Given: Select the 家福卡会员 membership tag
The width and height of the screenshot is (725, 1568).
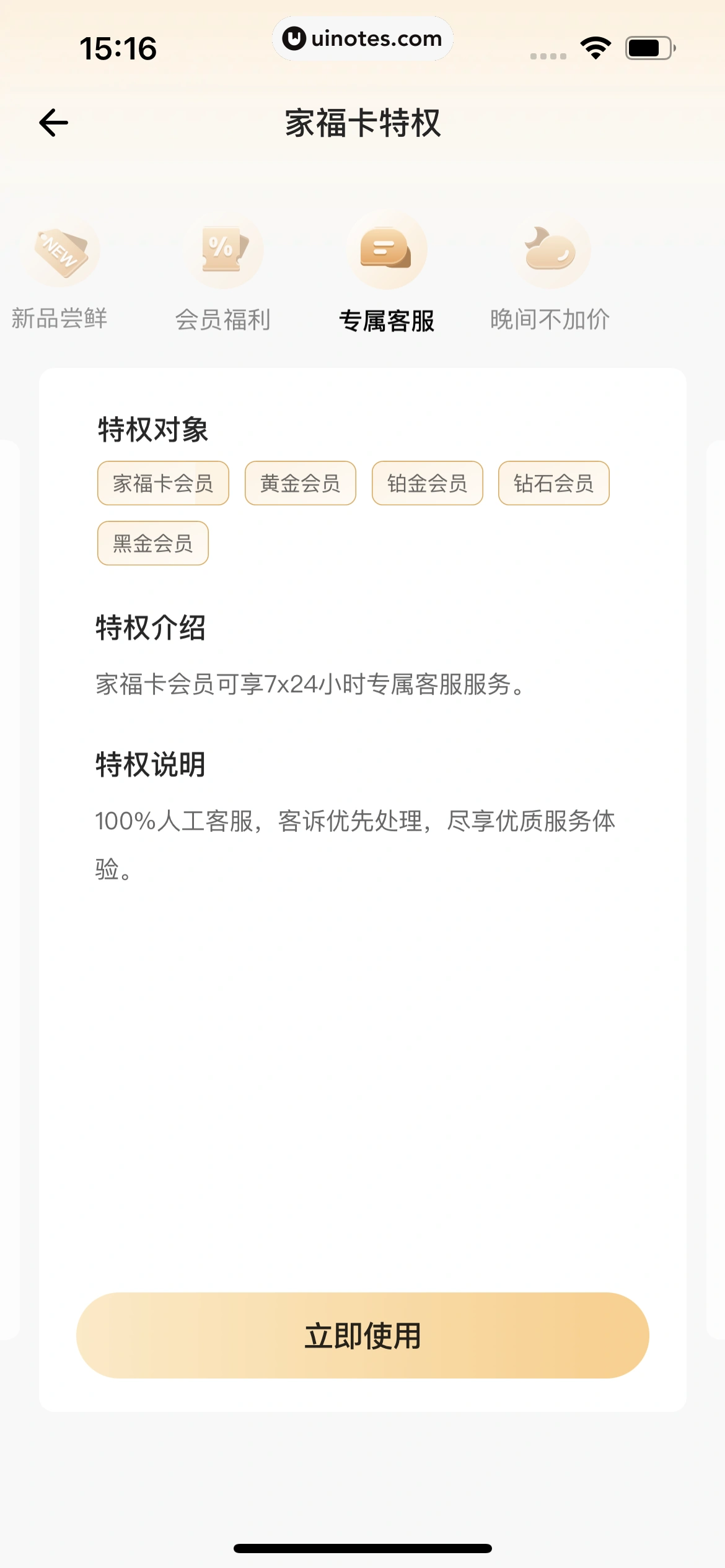Looking at the screenshot, I should (162, 484).
